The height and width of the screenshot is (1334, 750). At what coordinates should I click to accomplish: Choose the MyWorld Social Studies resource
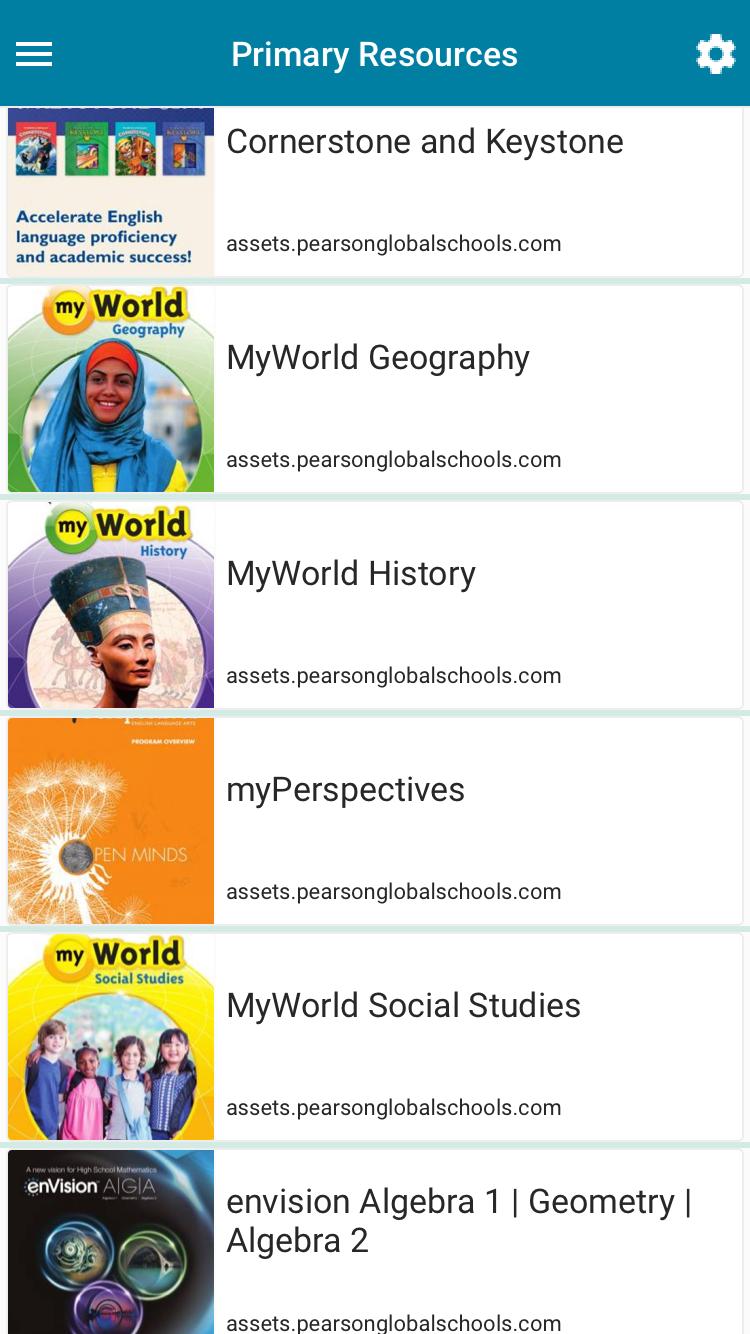click(x=403, y=1006)
